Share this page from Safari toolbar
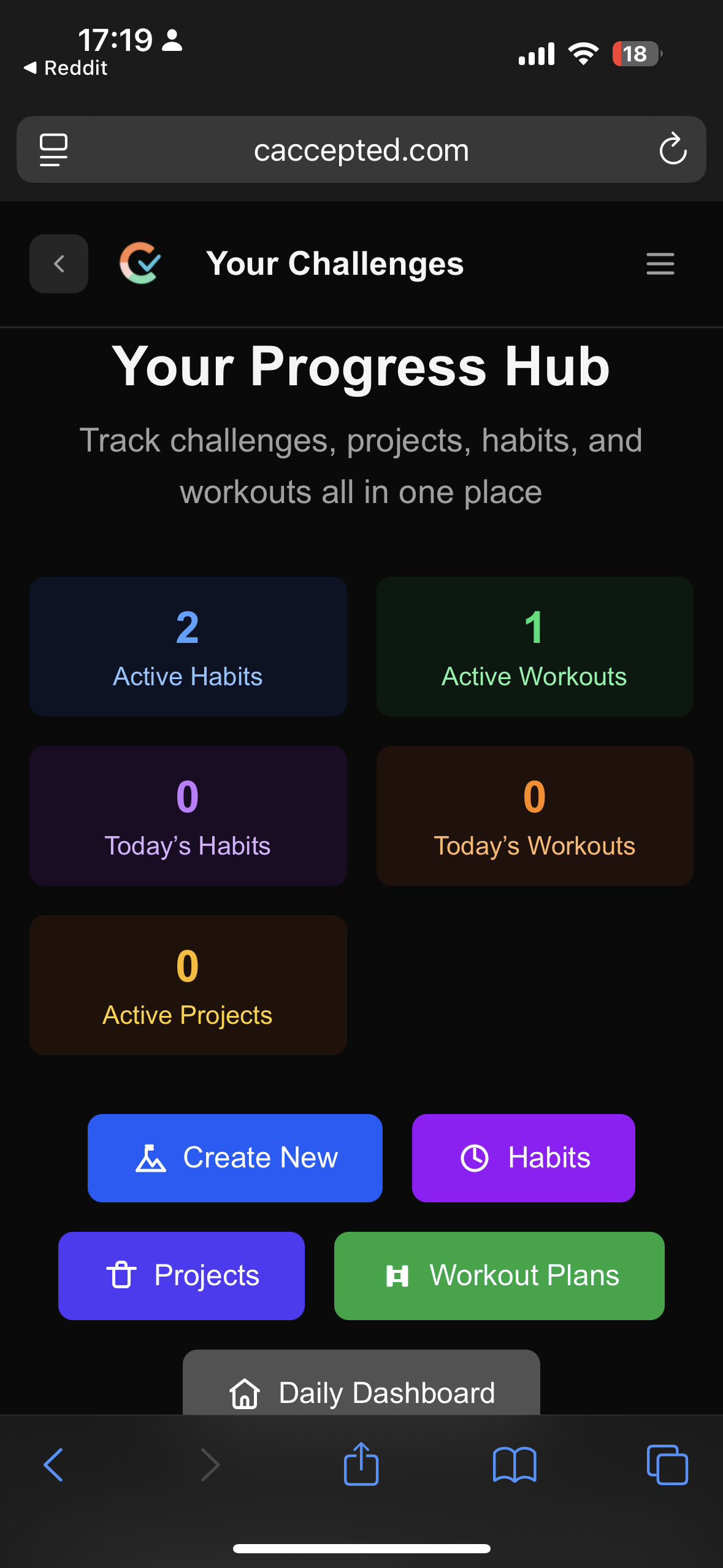The width and height of the screenshot is (723, 1568). pyautogui.click(x=361, y=1465)
